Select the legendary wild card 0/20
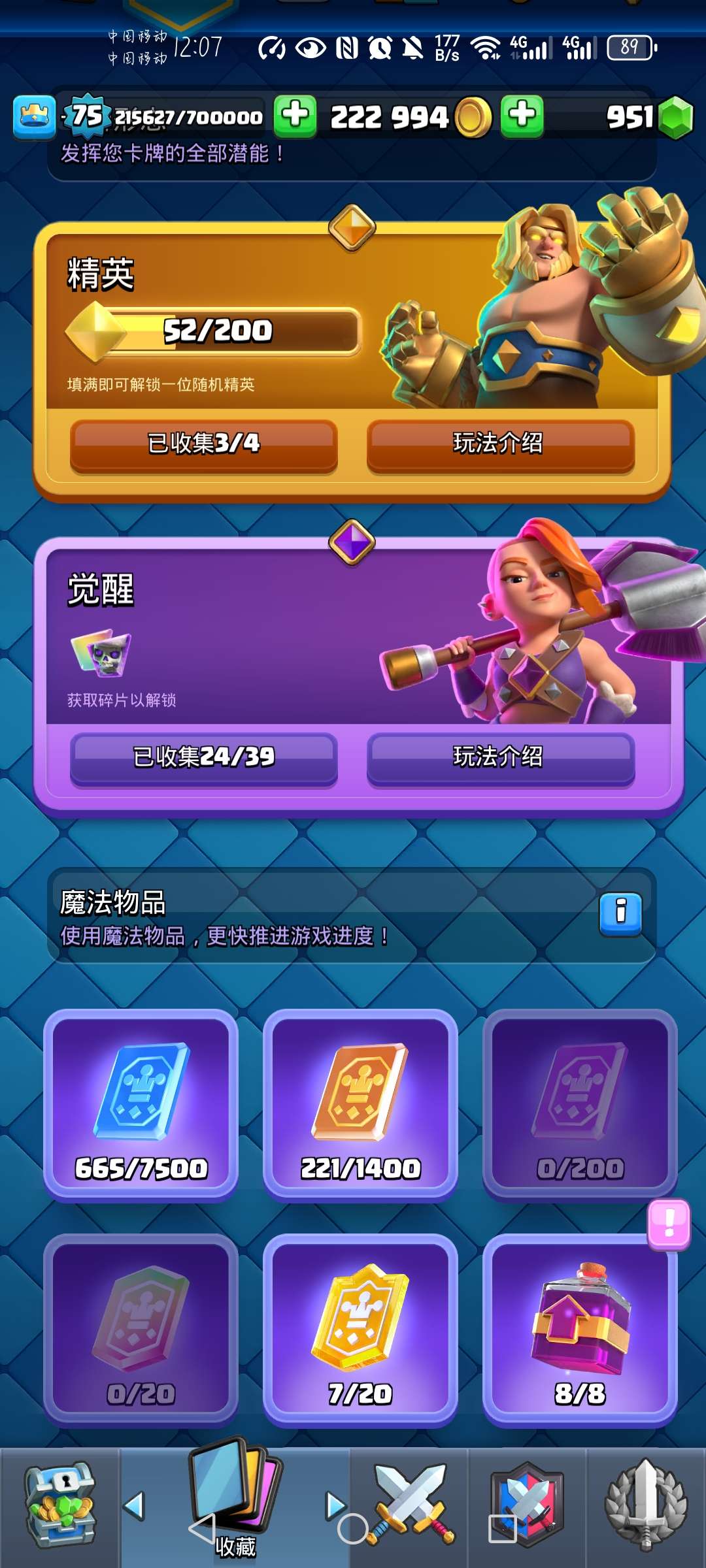Viewport: 706px width, 1568px height. pos(141,1330)
